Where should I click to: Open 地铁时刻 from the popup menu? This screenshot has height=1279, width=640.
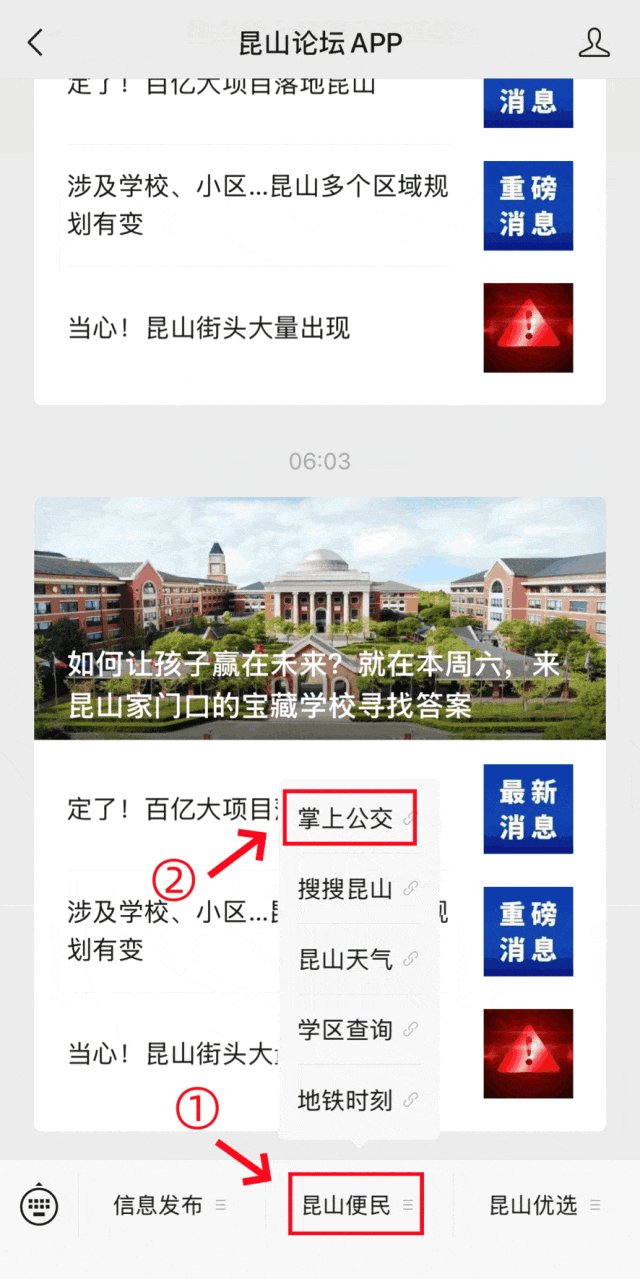point(349,1100)
